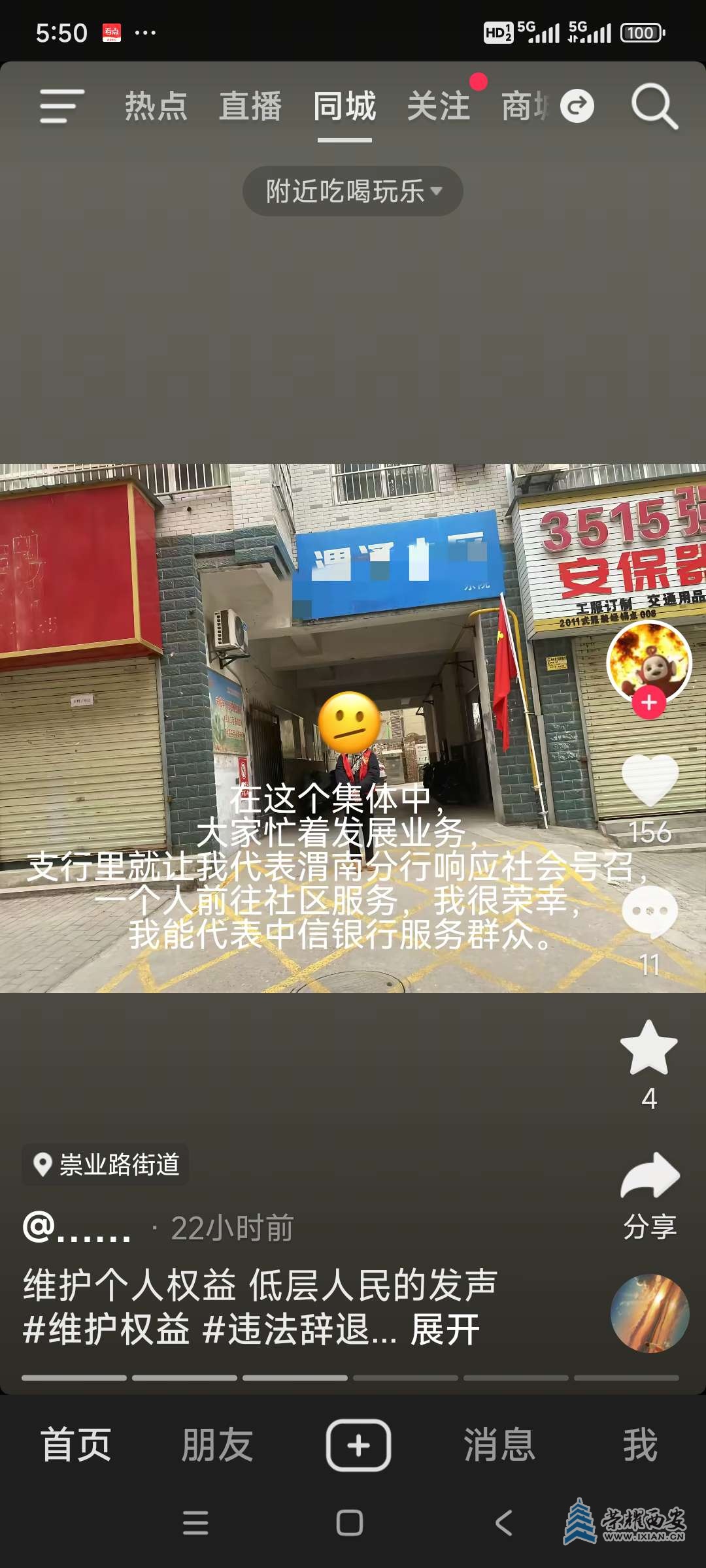
Task: Open the comments bubble
Action: 649,913
